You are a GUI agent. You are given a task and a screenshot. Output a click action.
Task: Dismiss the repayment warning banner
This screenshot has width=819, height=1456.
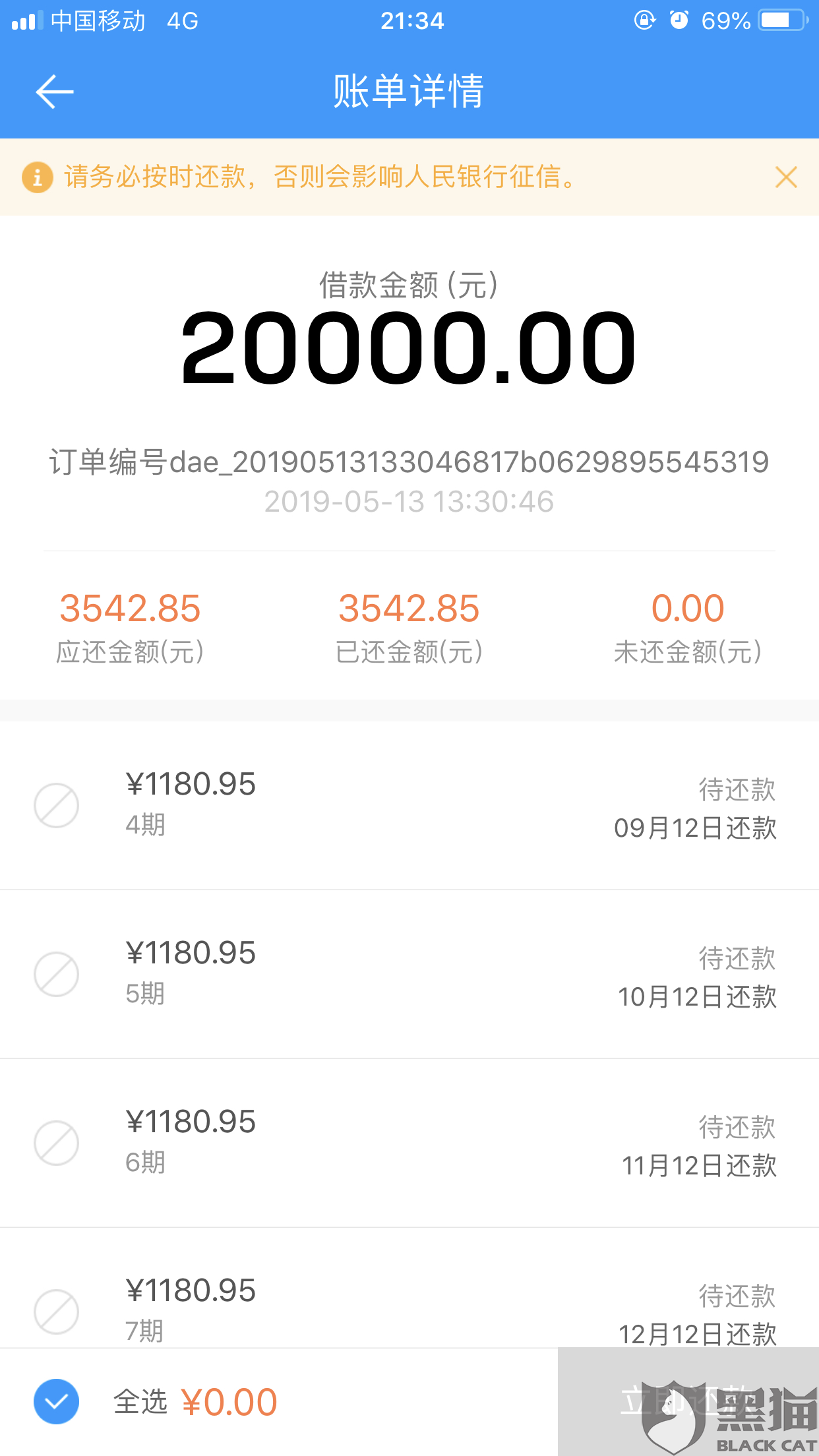(786, 177)
